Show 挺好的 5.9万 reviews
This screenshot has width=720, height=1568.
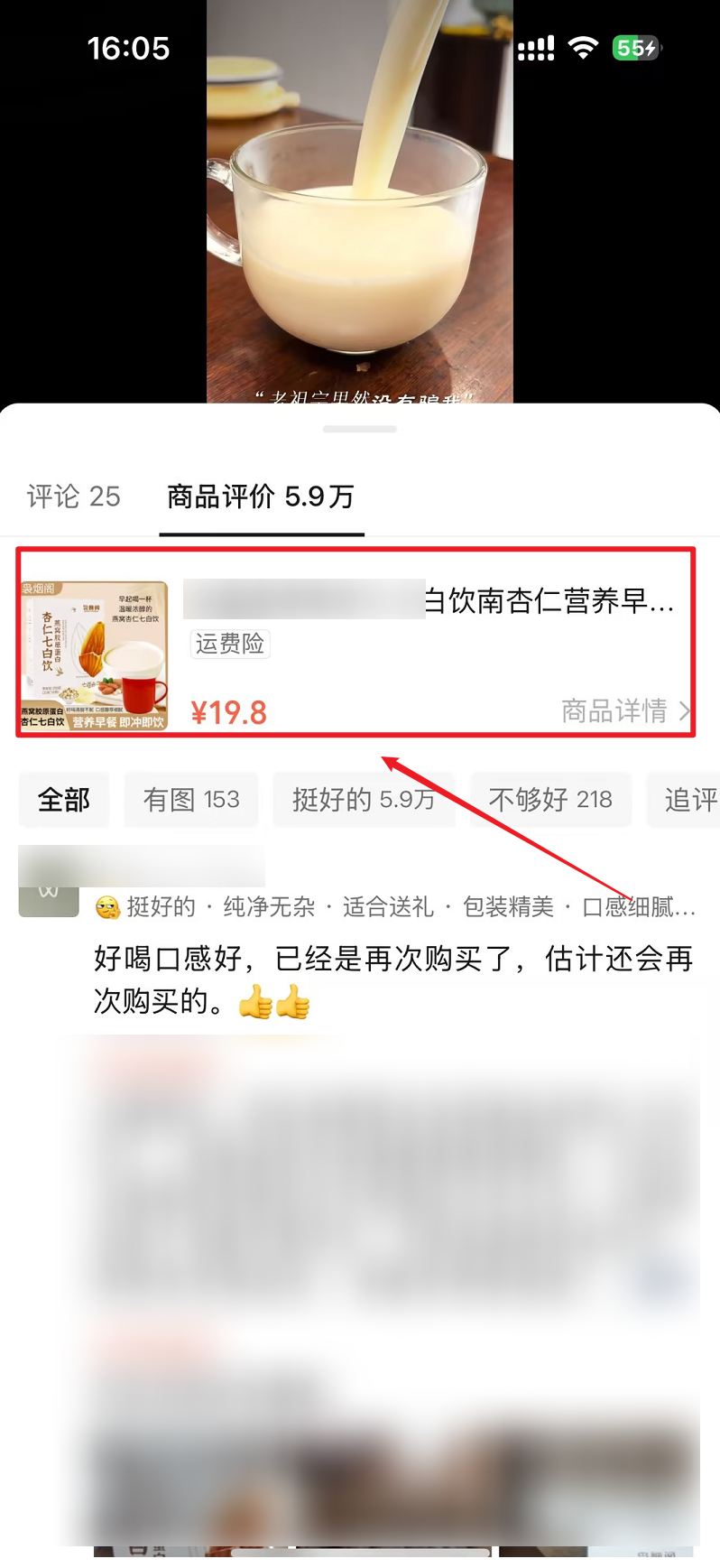coord(363,800)
